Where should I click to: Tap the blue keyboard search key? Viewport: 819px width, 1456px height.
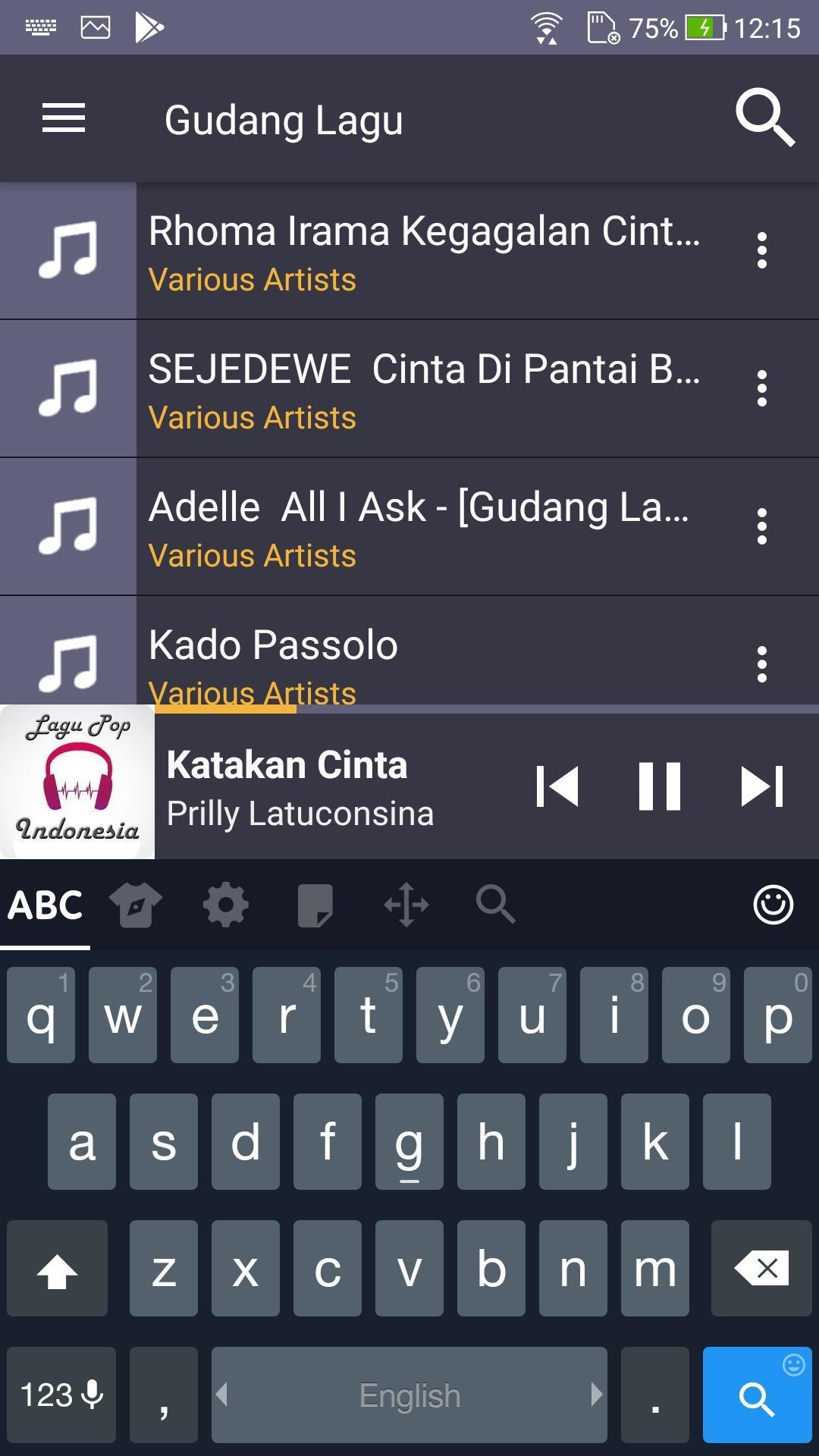tap(757, 1395)
